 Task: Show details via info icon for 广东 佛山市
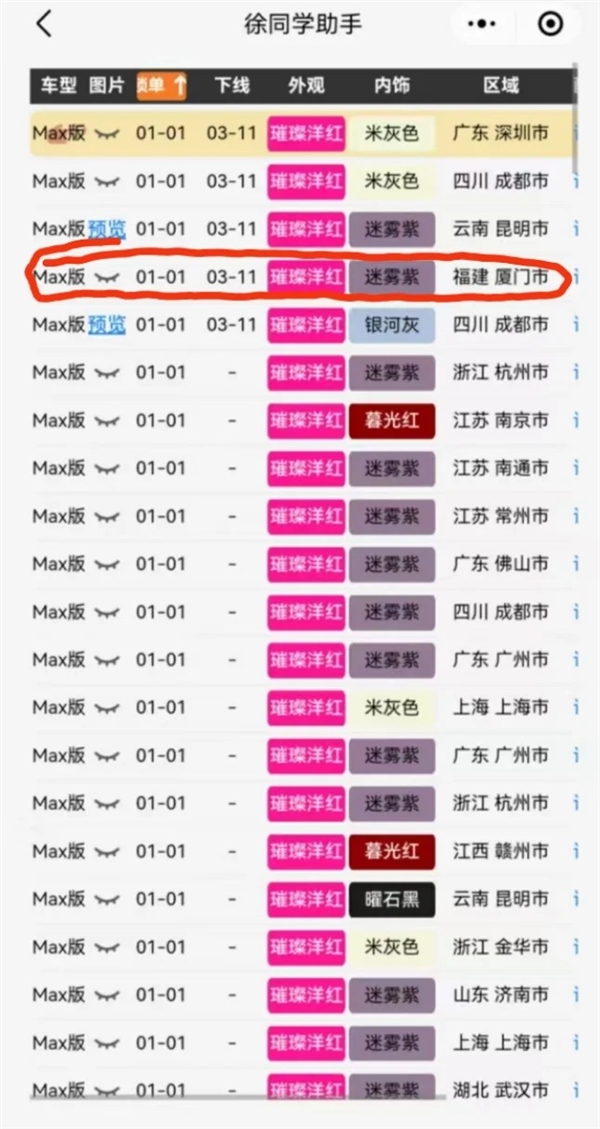pyautogui.click(x=576, y=565)
